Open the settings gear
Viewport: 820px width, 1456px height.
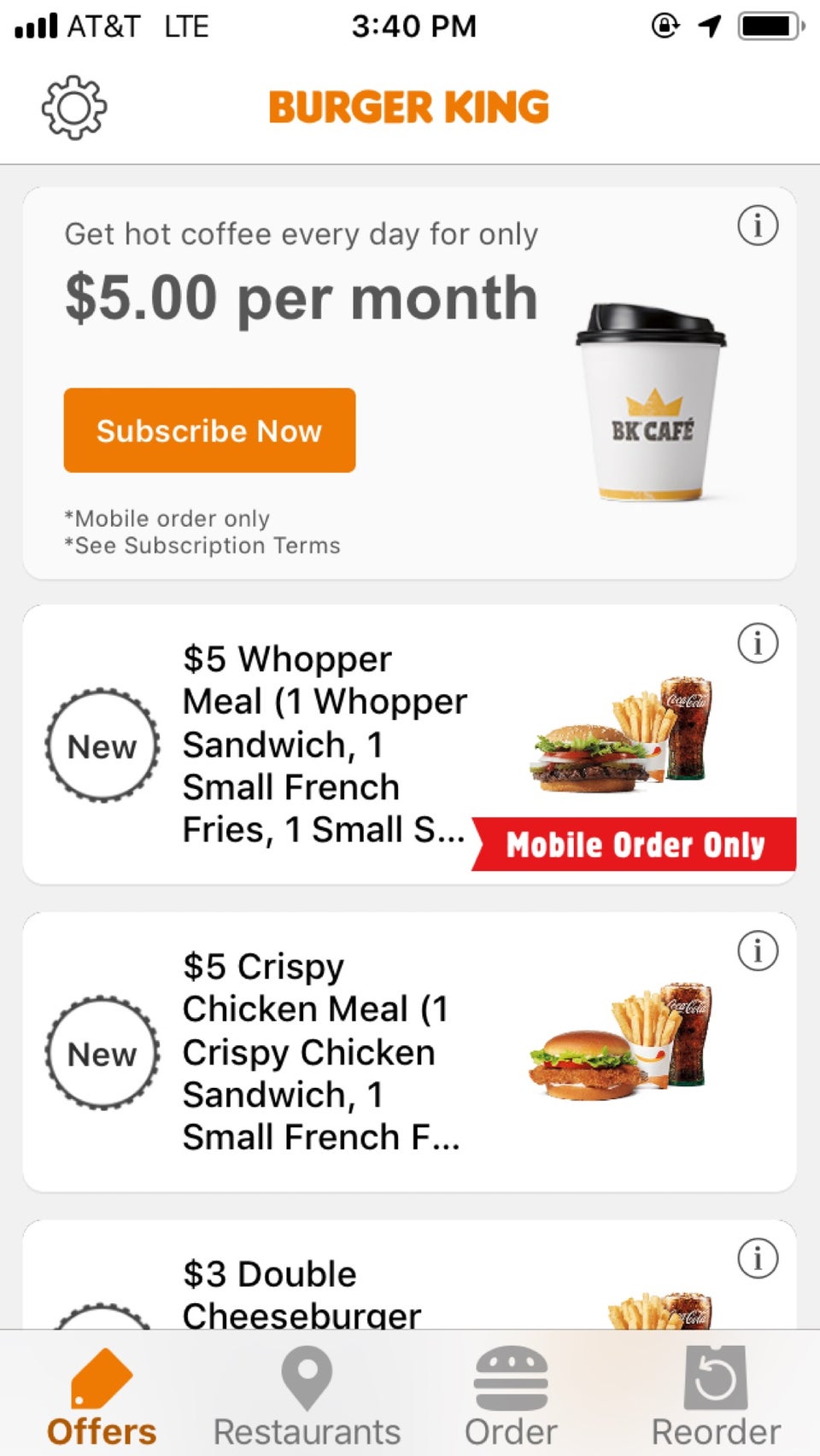[x=74, y=108]
